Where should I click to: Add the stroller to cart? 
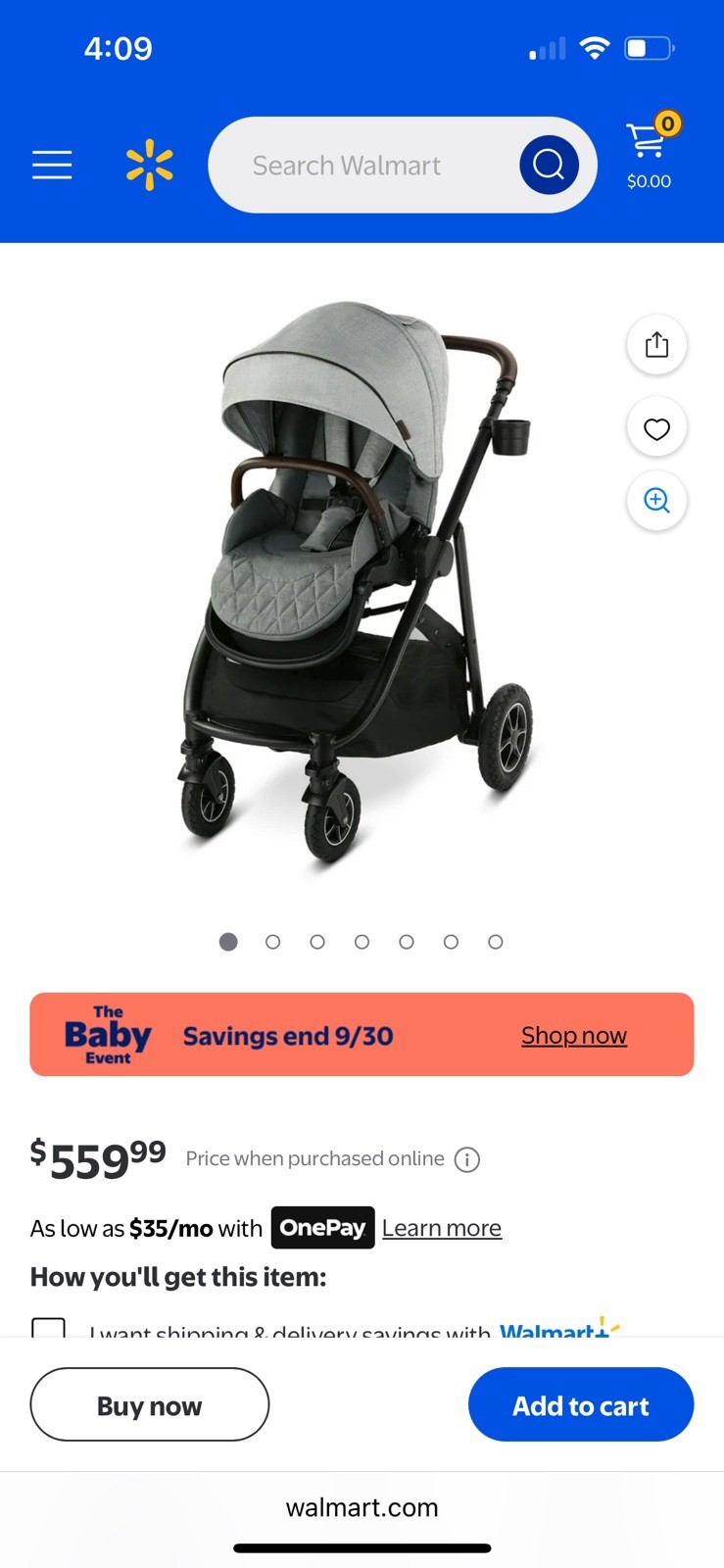click(x=581, y=1405)
